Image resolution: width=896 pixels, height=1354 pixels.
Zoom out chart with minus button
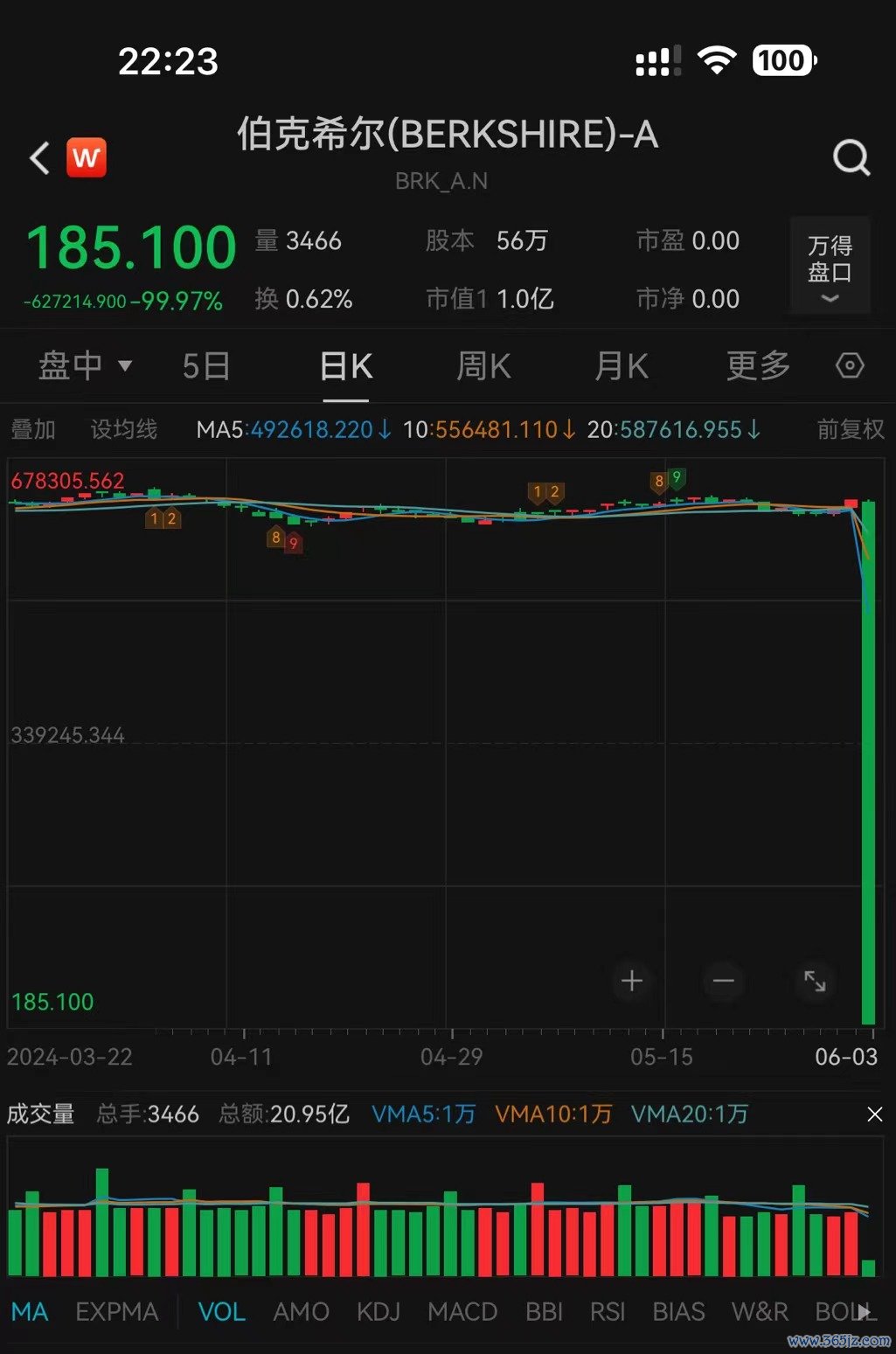724,981
